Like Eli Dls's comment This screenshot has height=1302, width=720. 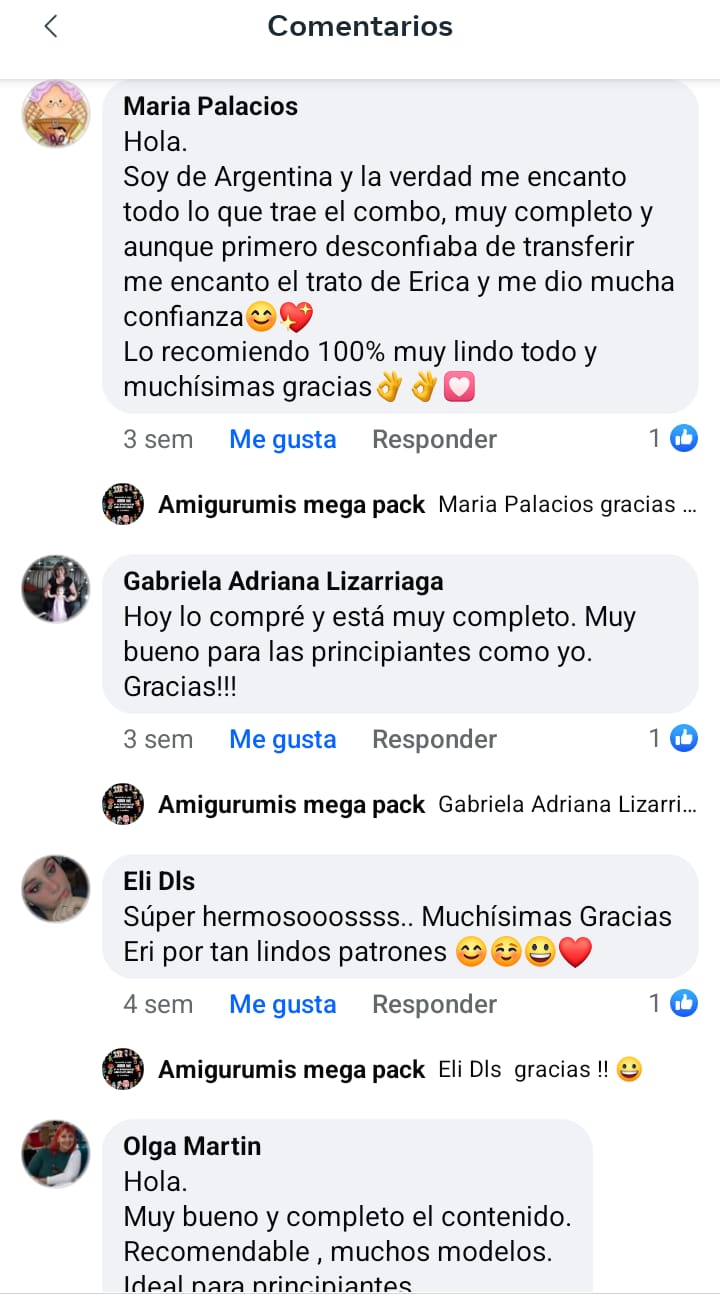(x=282, y=1004)
